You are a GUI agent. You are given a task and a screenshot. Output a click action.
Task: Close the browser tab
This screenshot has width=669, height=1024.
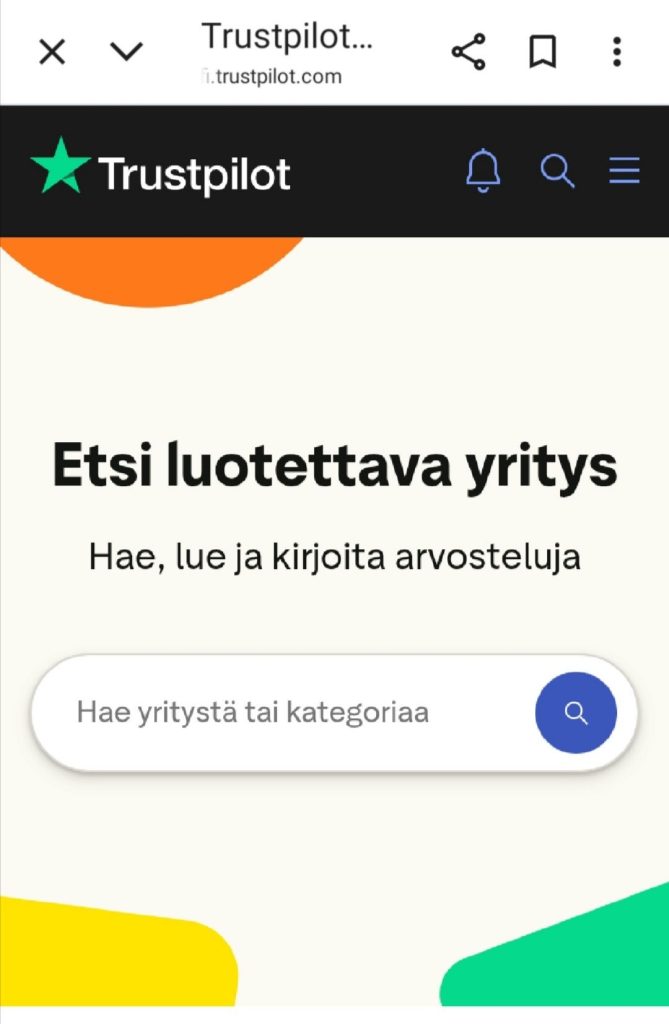(x=52, y=52)
